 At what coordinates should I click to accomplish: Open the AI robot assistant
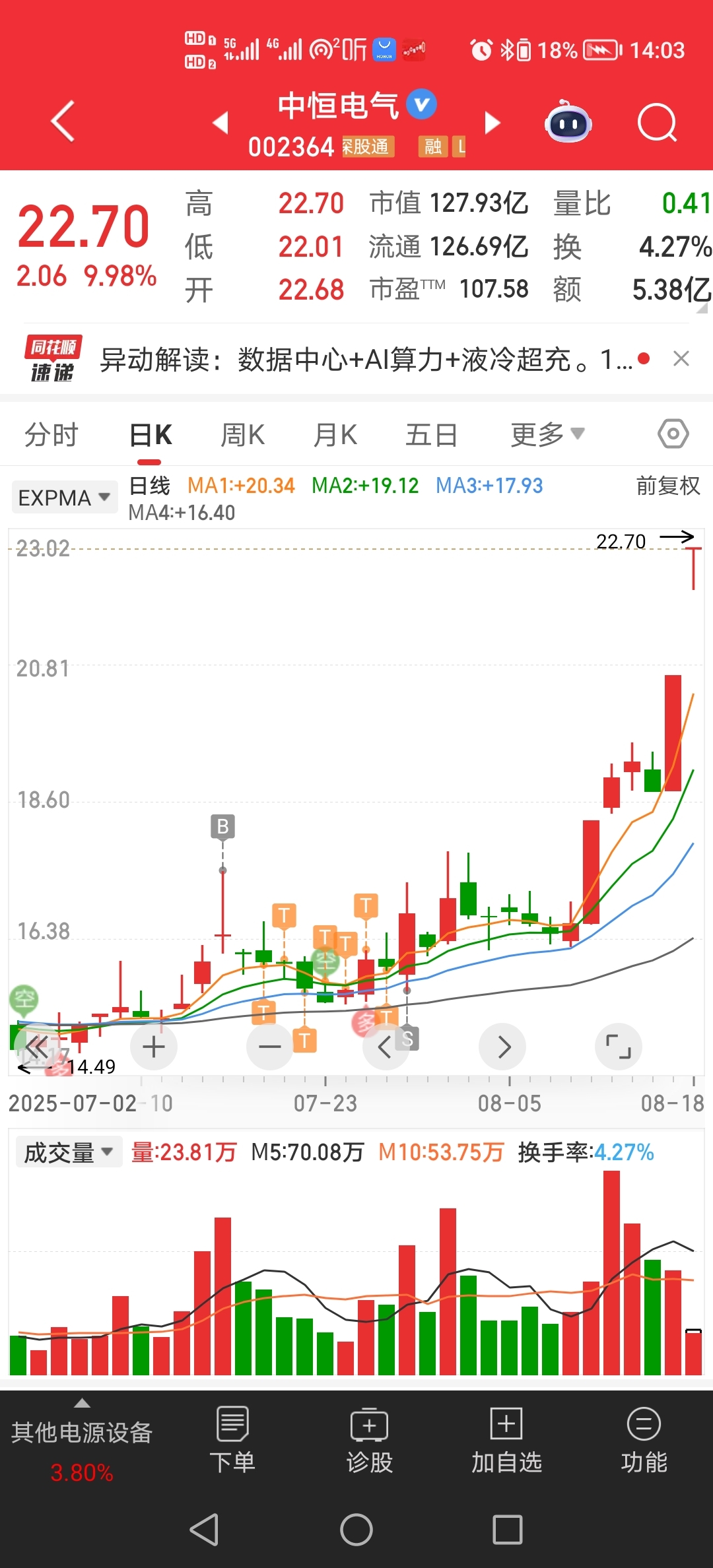pos(568,122)
